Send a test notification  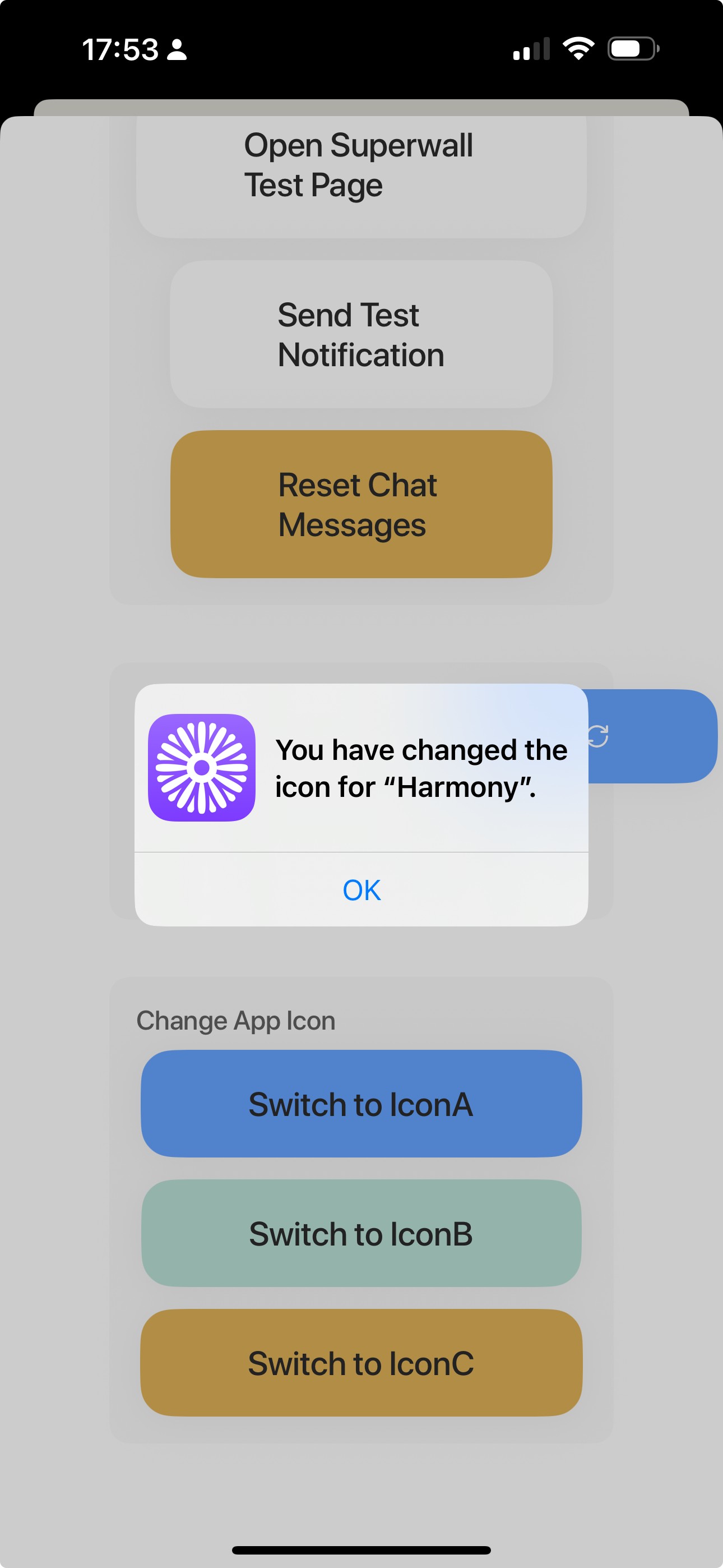pos(361,334)
